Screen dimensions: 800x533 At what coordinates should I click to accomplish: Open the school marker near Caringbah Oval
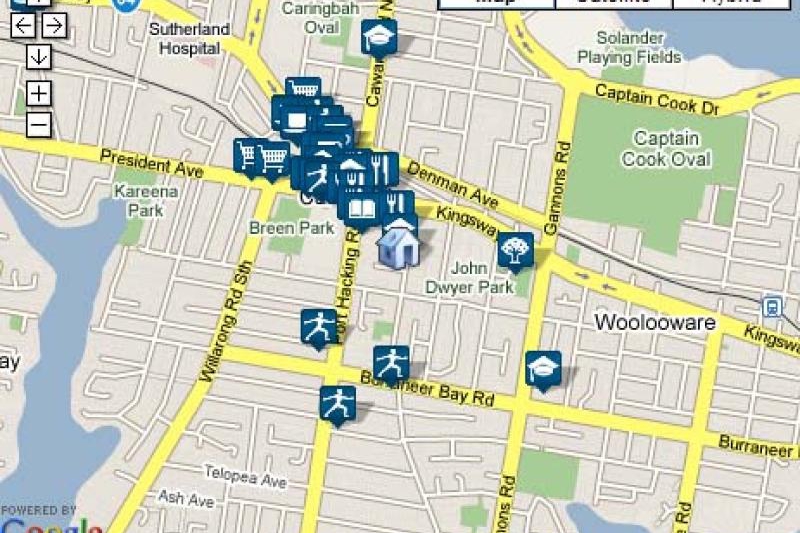pyautogui.click(x=379, y=37)
